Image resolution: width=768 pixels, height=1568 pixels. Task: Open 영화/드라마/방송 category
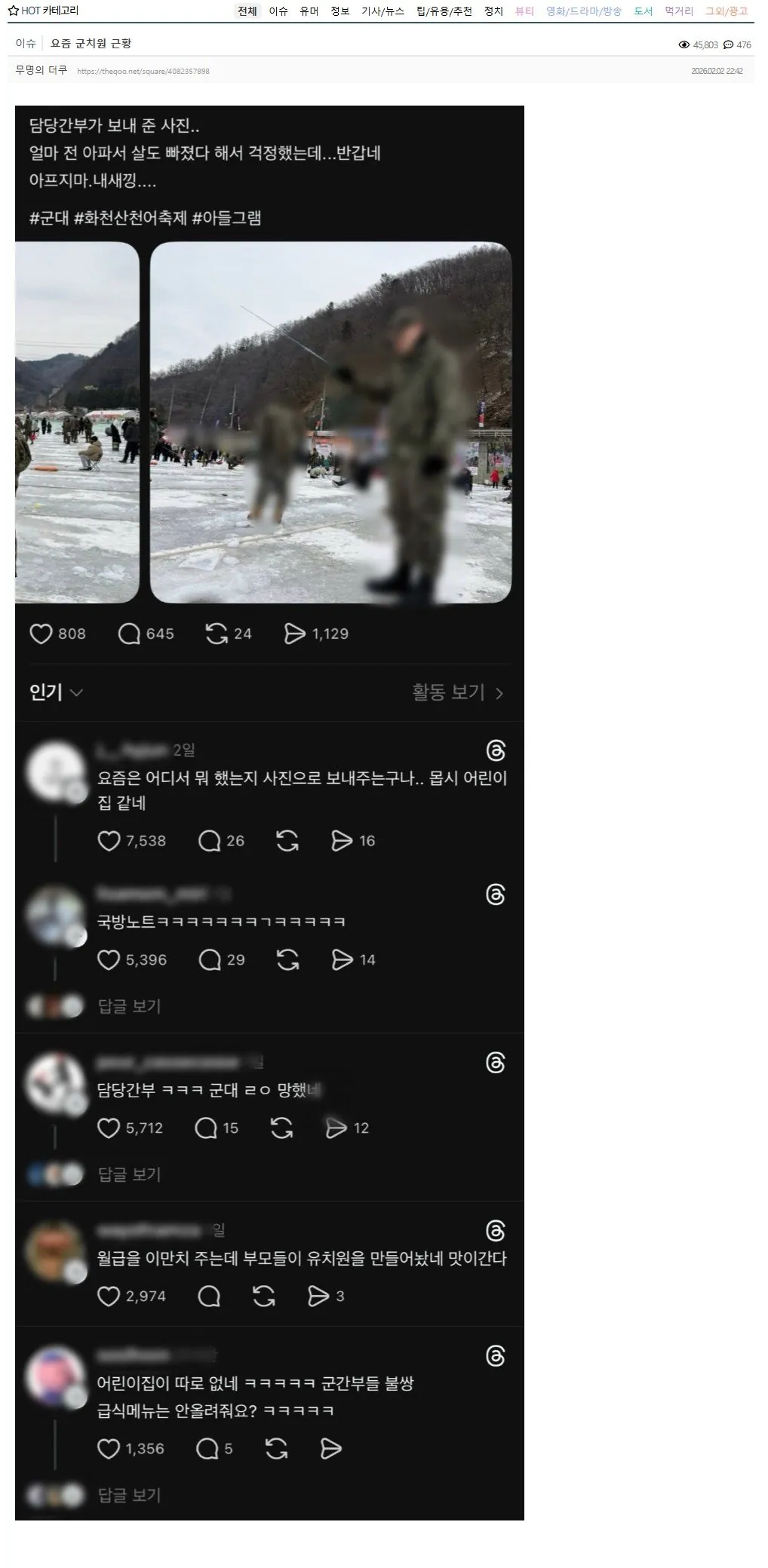(583, 11)
